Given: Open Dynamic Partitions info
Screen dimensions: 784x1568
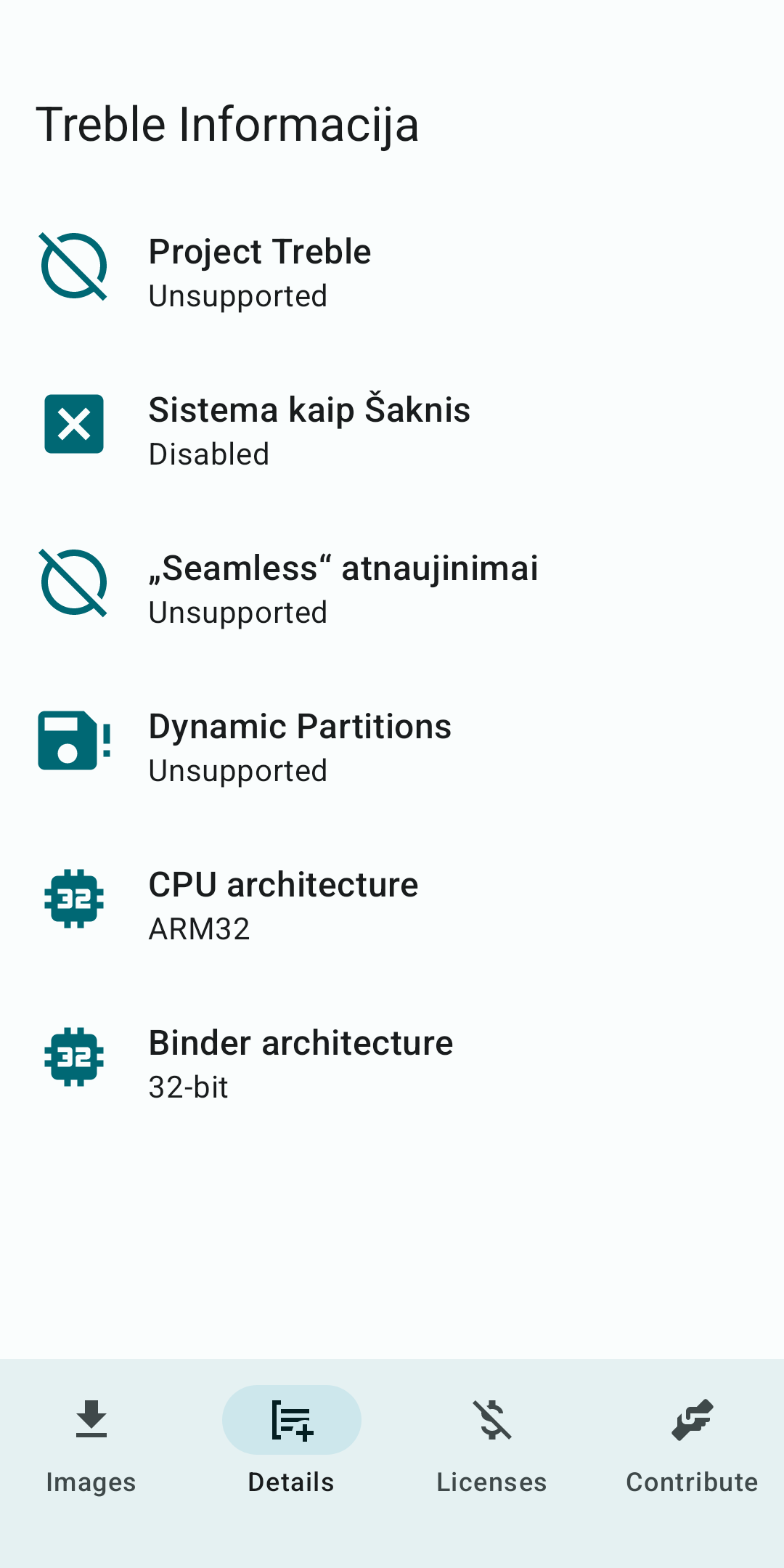Looking at the screenshot, I should [x=392, y=748].
